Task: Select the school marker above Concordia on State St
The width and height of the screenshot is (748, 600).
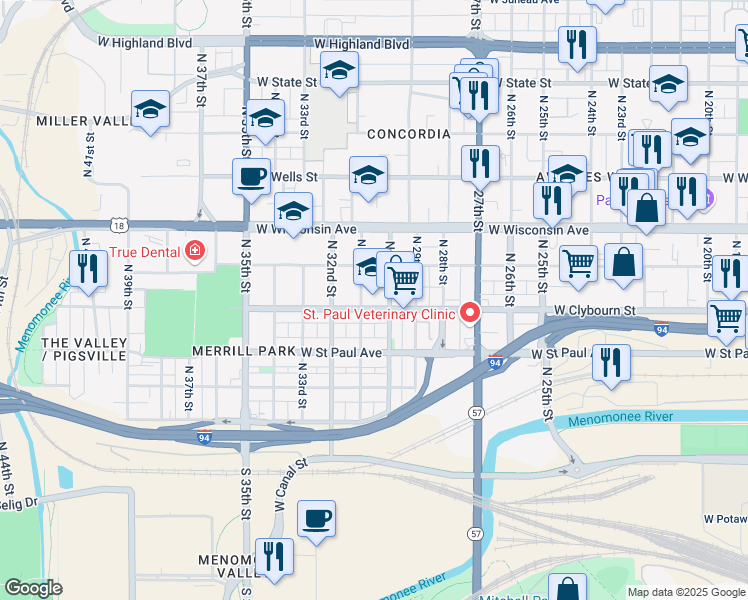Action: [339, 72]
